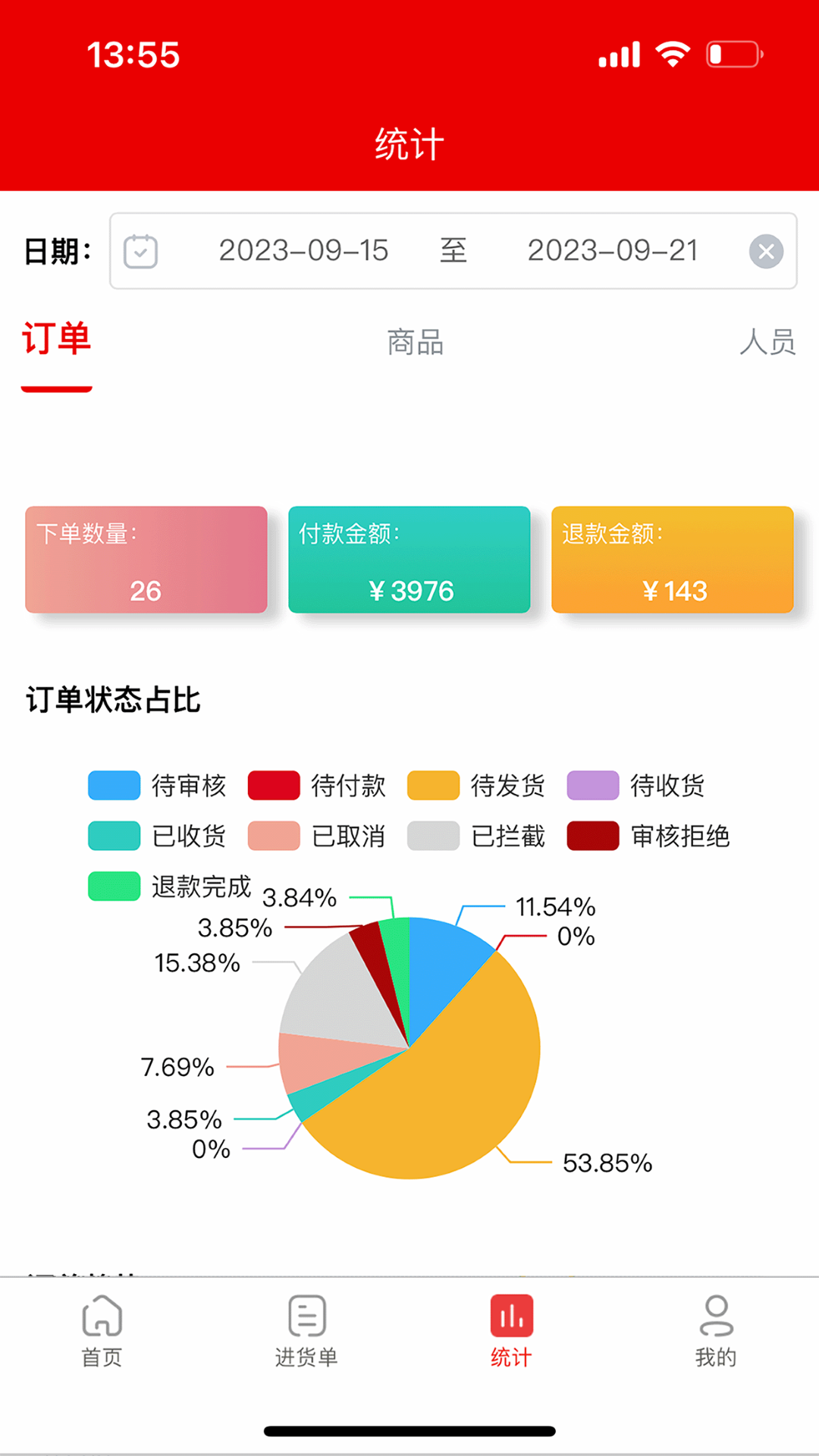Switch to the 人员 tab
Viewport: 819px width, 1456px height.
tap(769, 343)
